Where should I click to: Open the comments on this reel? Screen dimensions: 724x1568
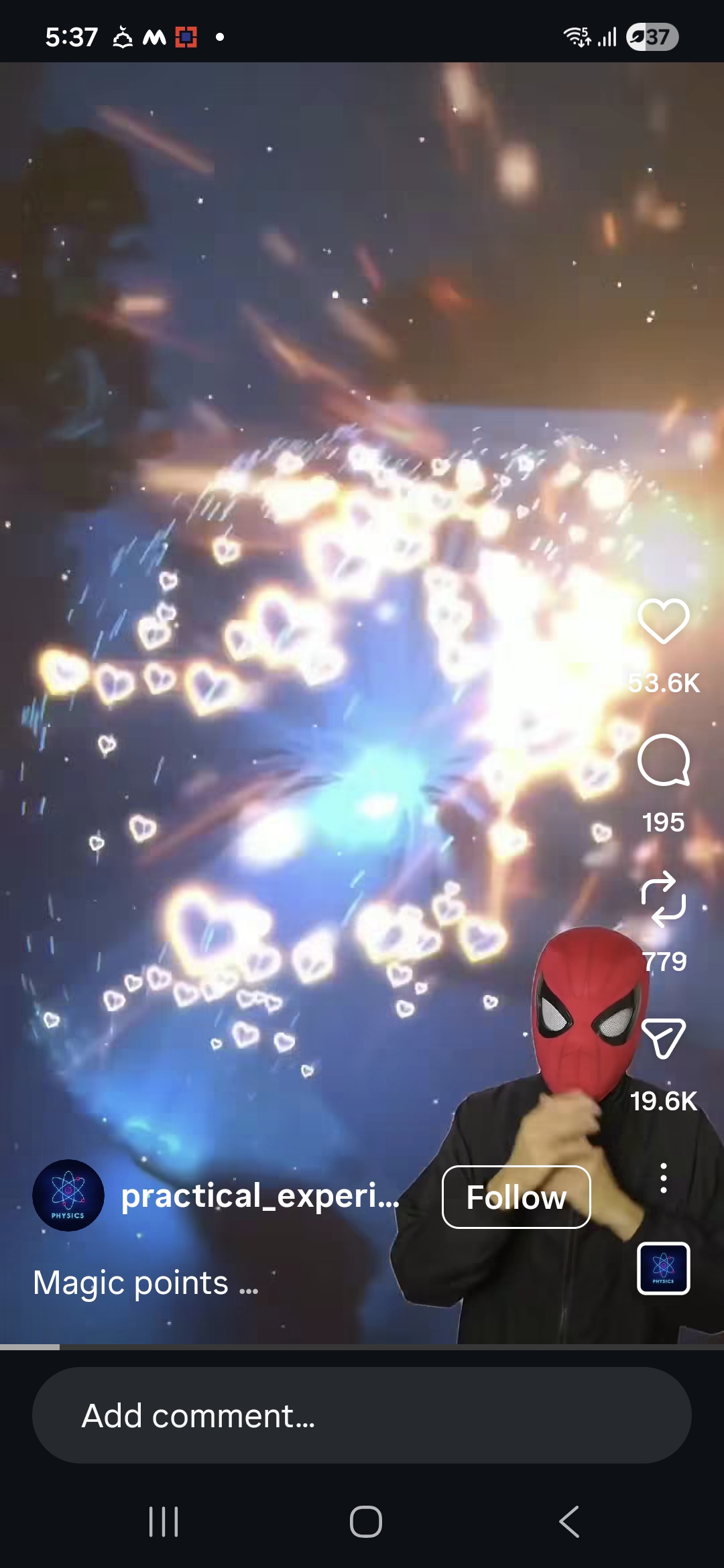pyautogui.click(x=663, y=761)
